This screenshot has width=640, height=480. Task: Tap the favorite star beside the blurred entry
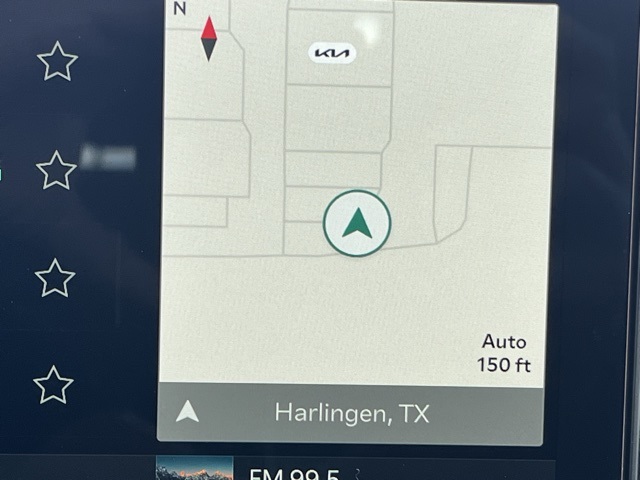point(57,171)
